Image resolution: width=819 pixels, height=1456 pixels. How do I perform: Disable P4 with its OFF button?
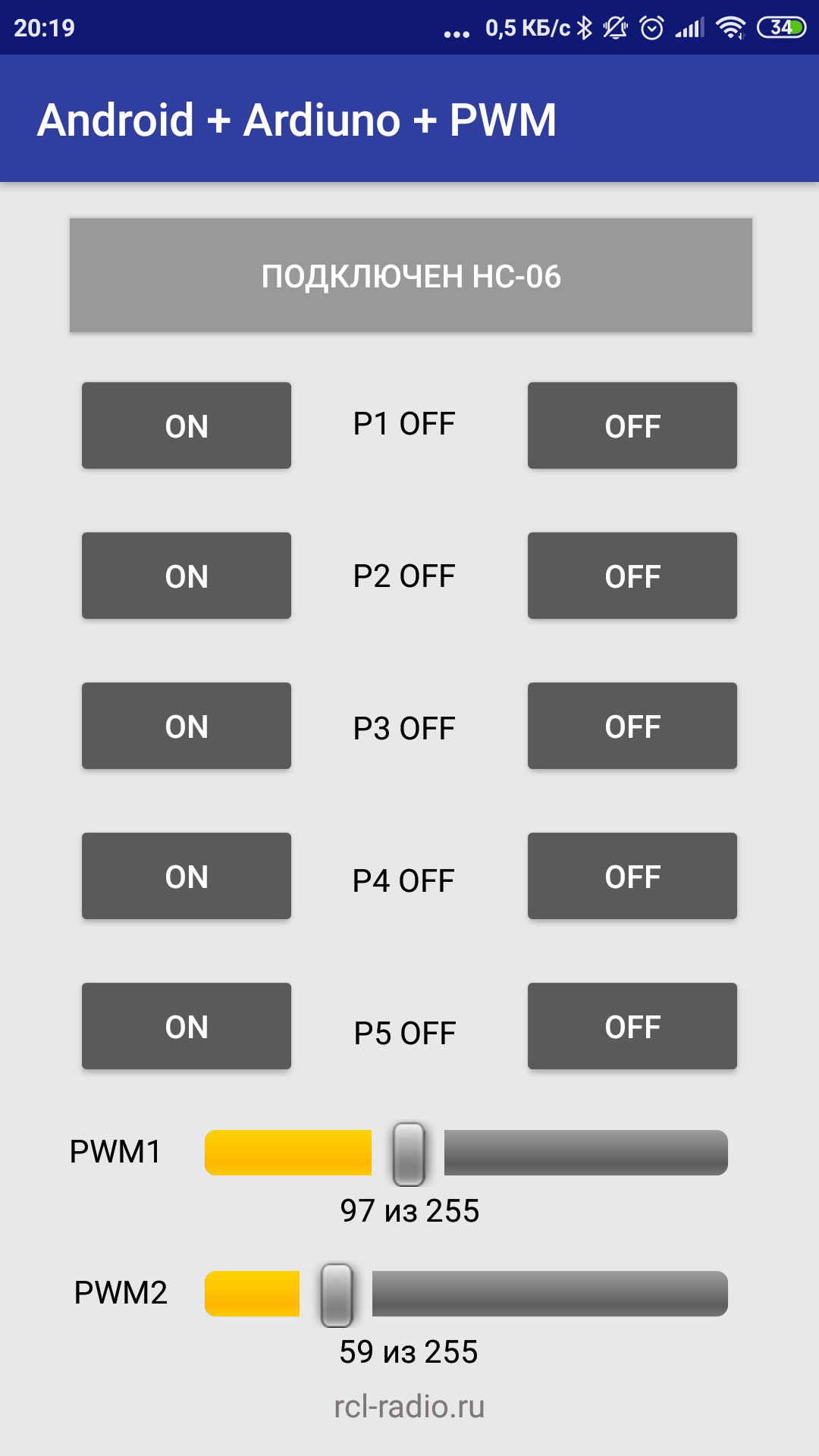(x=632, y=876)
